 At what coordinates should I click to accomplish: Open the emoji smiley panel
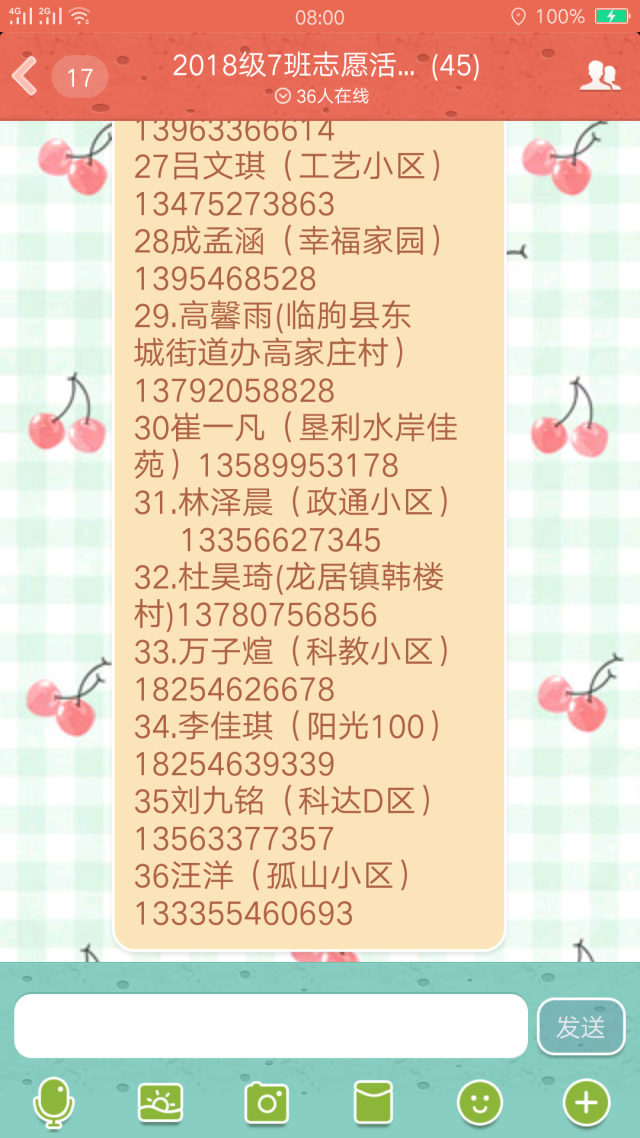coord(480,1102)
